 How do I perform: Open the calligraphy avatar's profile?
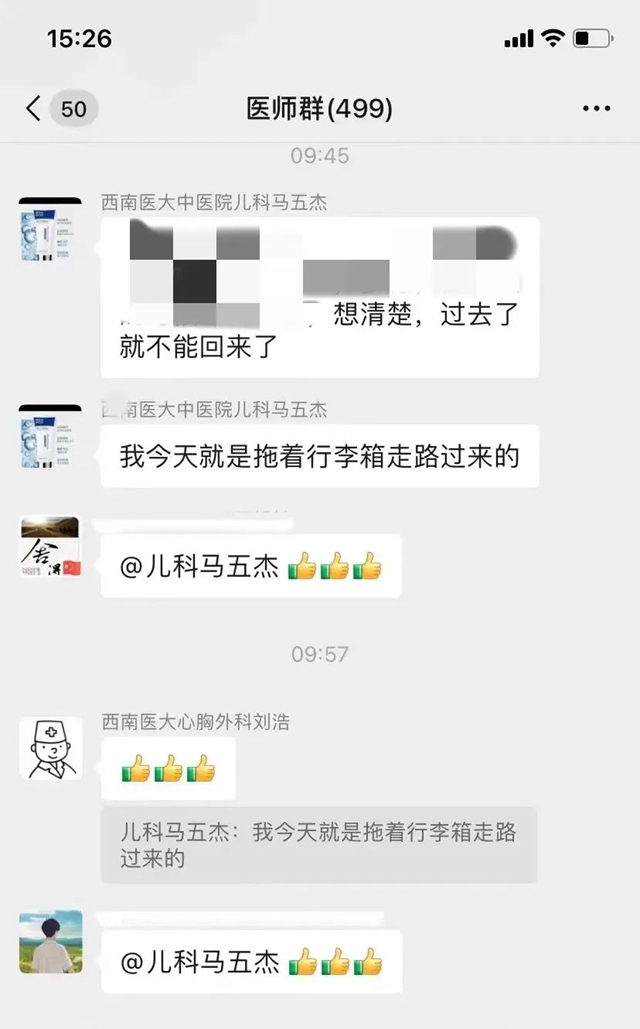pyautogui.click(x=51, y=547)
